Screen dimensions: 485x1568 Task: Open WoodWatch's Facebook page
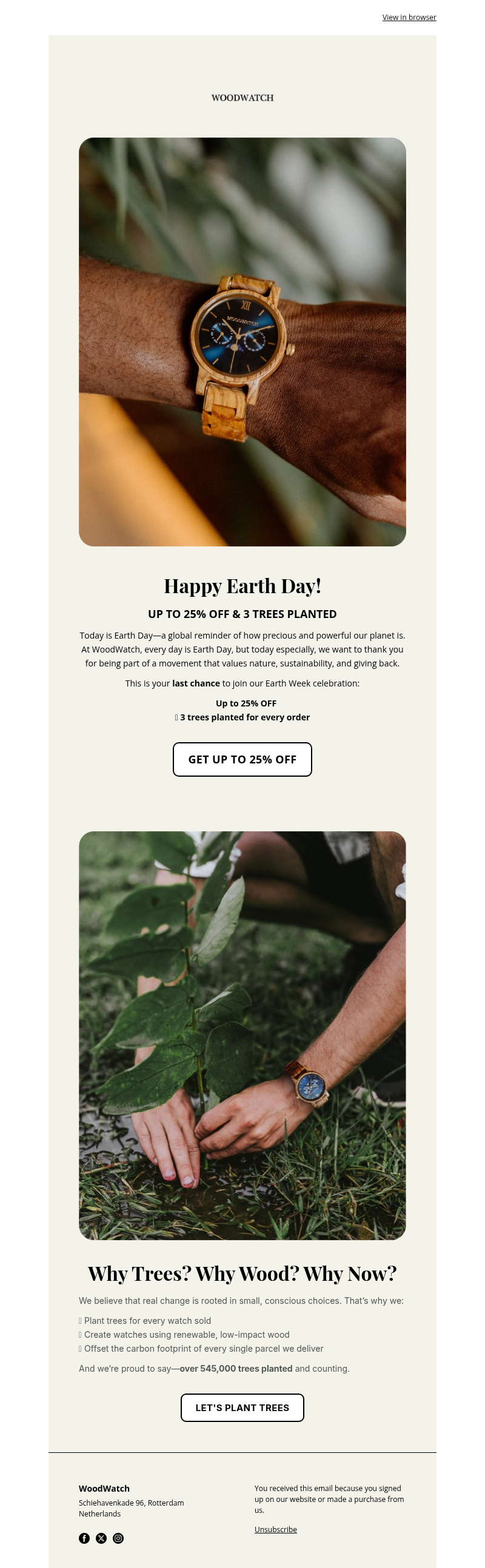click(x=84, y=1538)
